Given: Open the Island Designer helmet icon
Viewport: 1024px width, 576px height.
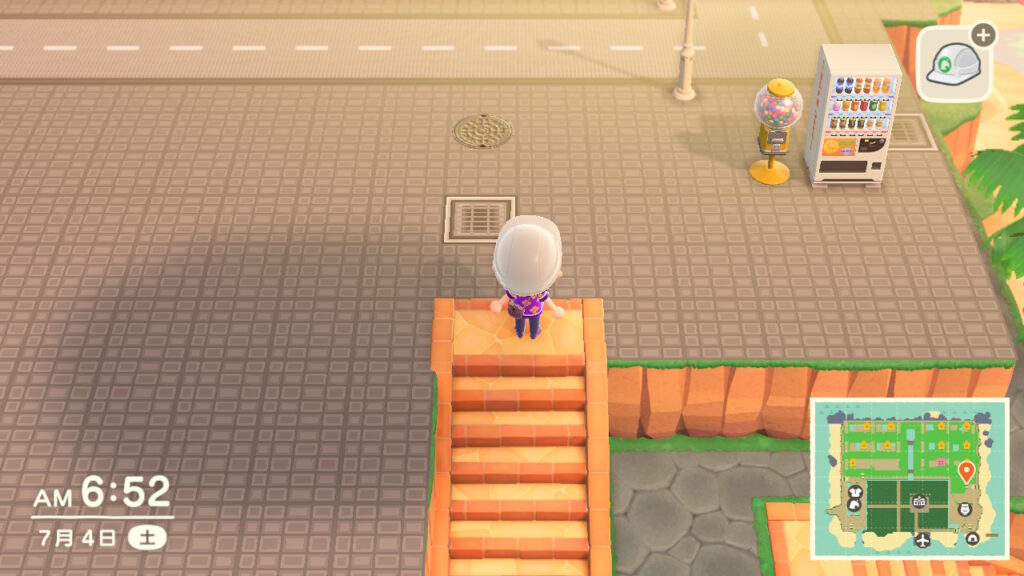Looking at the screenshot, I should point(953,64).
